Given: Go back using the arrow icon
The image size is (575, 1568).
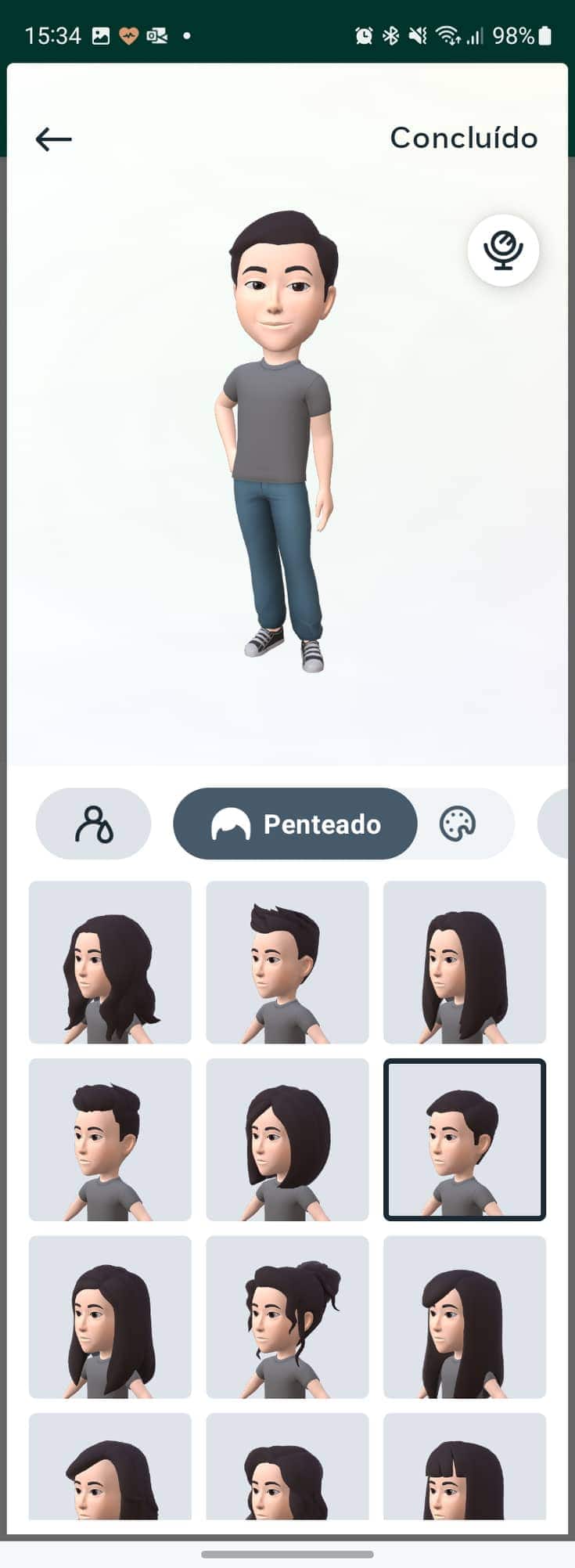Looking at the screenshot, I should tap(53, 139).
